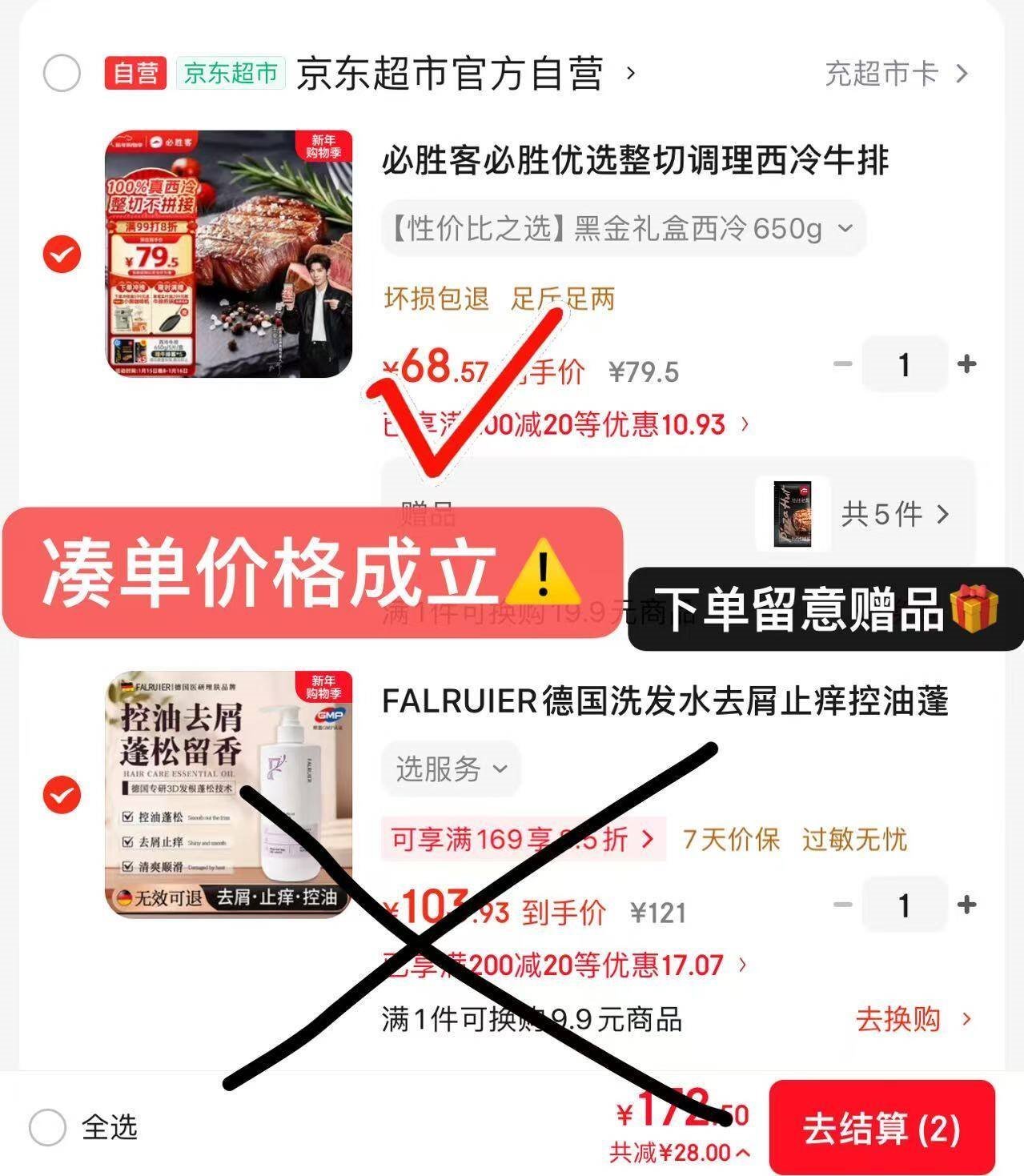Open 充超市卡 top-up link
Viewport: 1024px width, 1176px height.
(x=897, y=74)
